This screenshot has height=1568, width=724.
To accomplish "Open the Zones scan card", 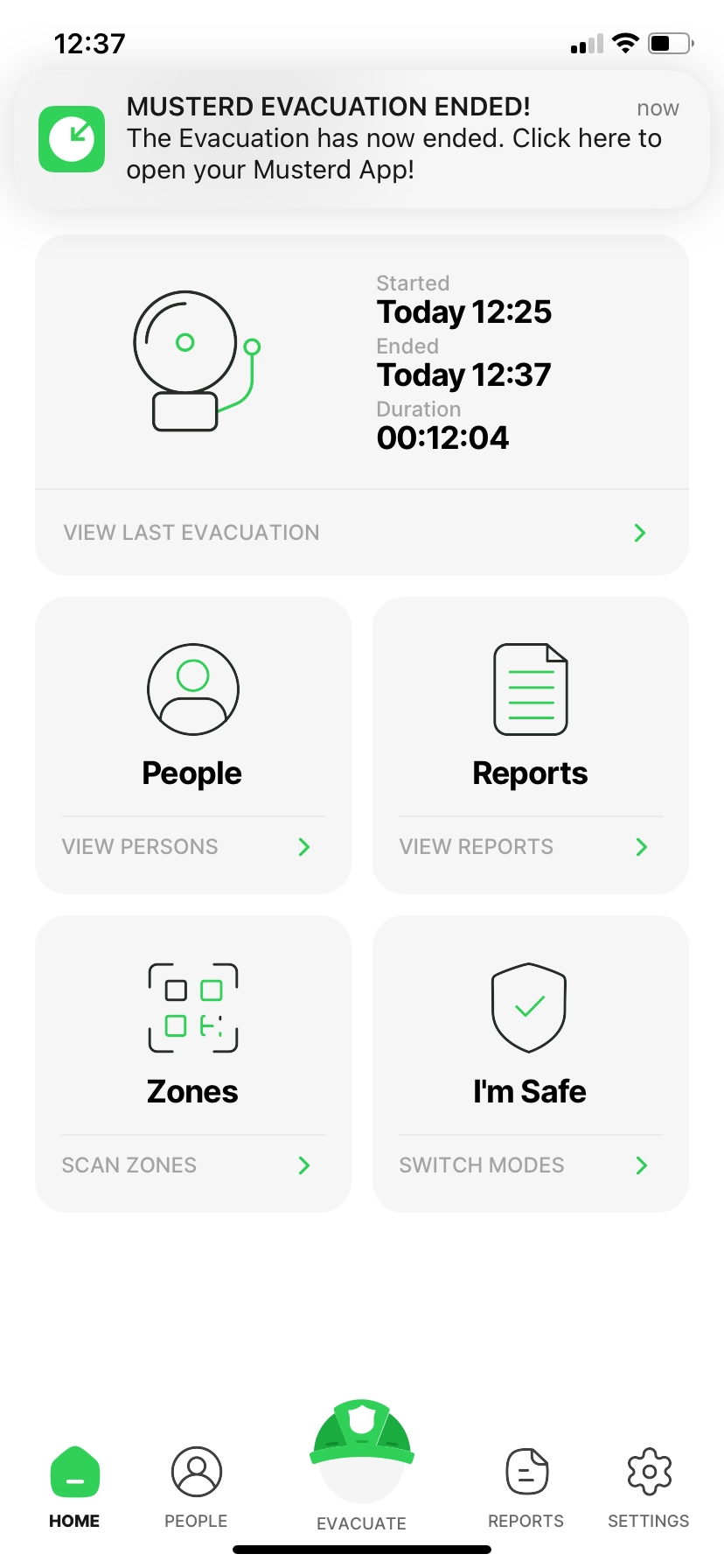I will coord(193,1064).
